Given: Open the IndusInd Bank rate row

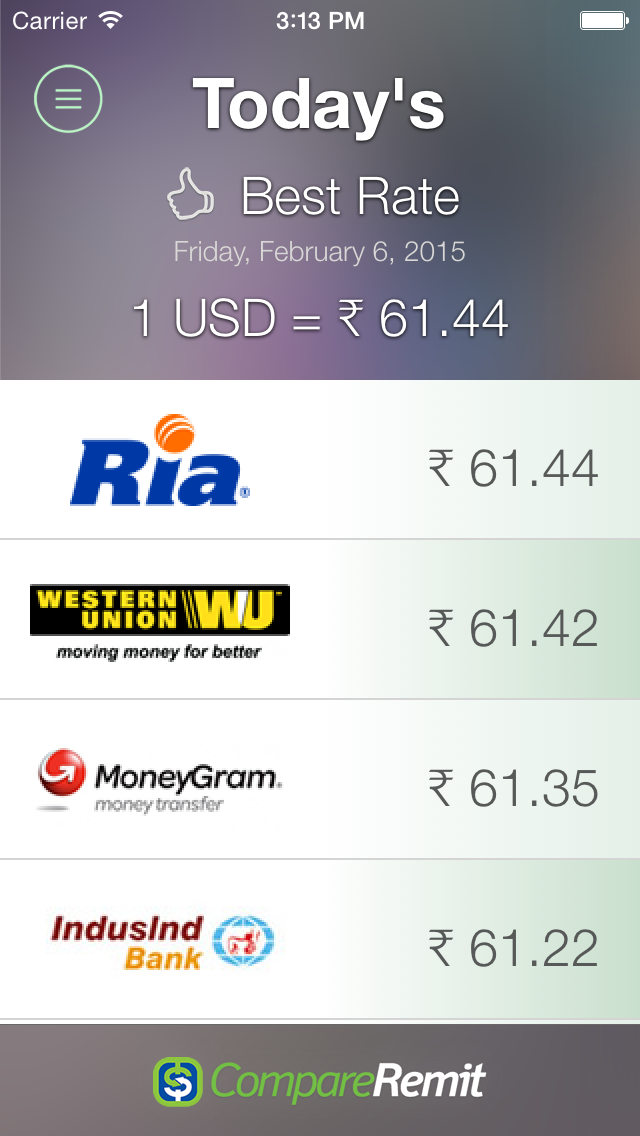Looking at the screenshot, I should (320, 940).
